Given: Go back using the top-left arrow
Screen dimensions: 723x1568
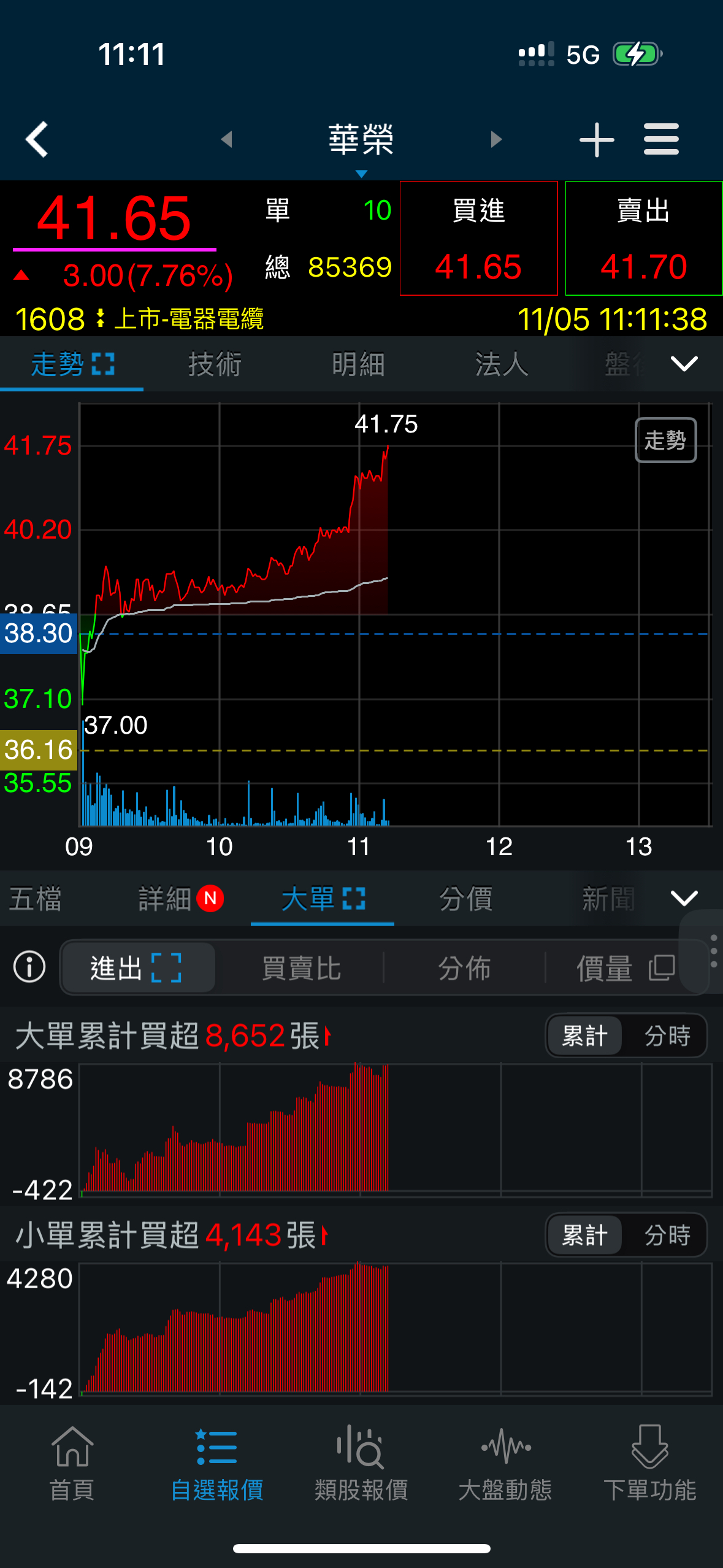Looking at the screenshot, I should click(x=37, y=139).
